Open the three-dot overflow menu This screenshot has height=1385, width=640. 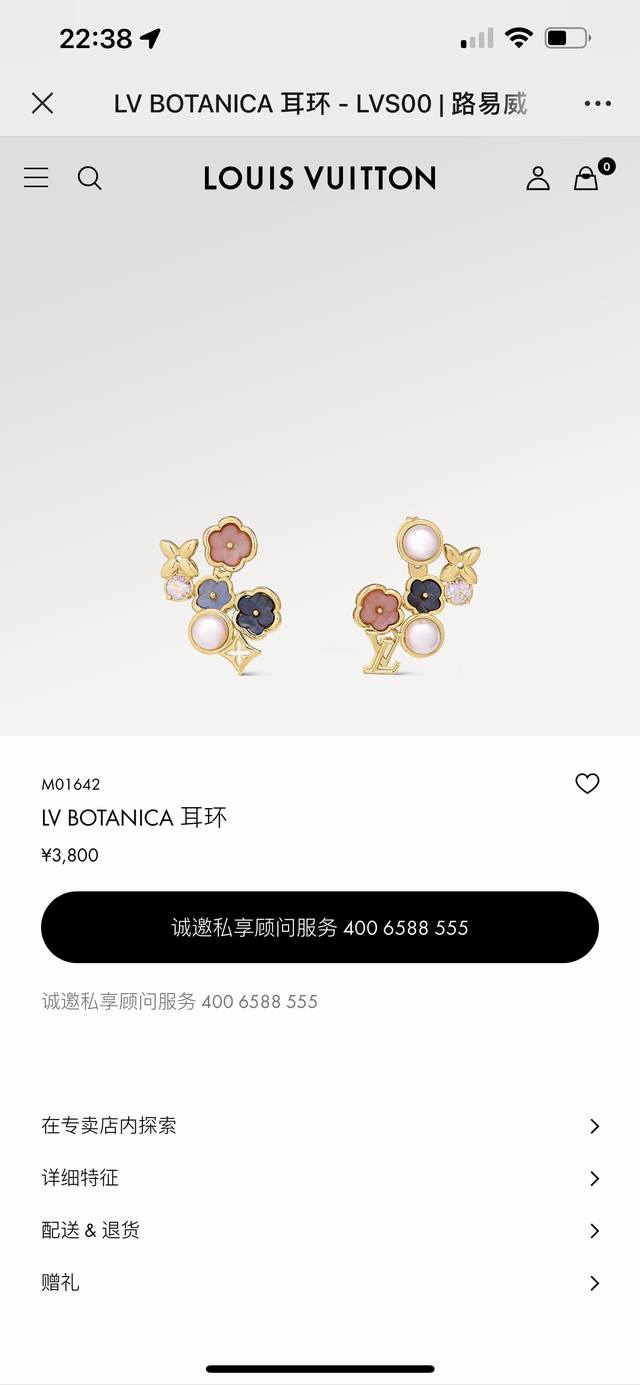(x=597, y=103)
